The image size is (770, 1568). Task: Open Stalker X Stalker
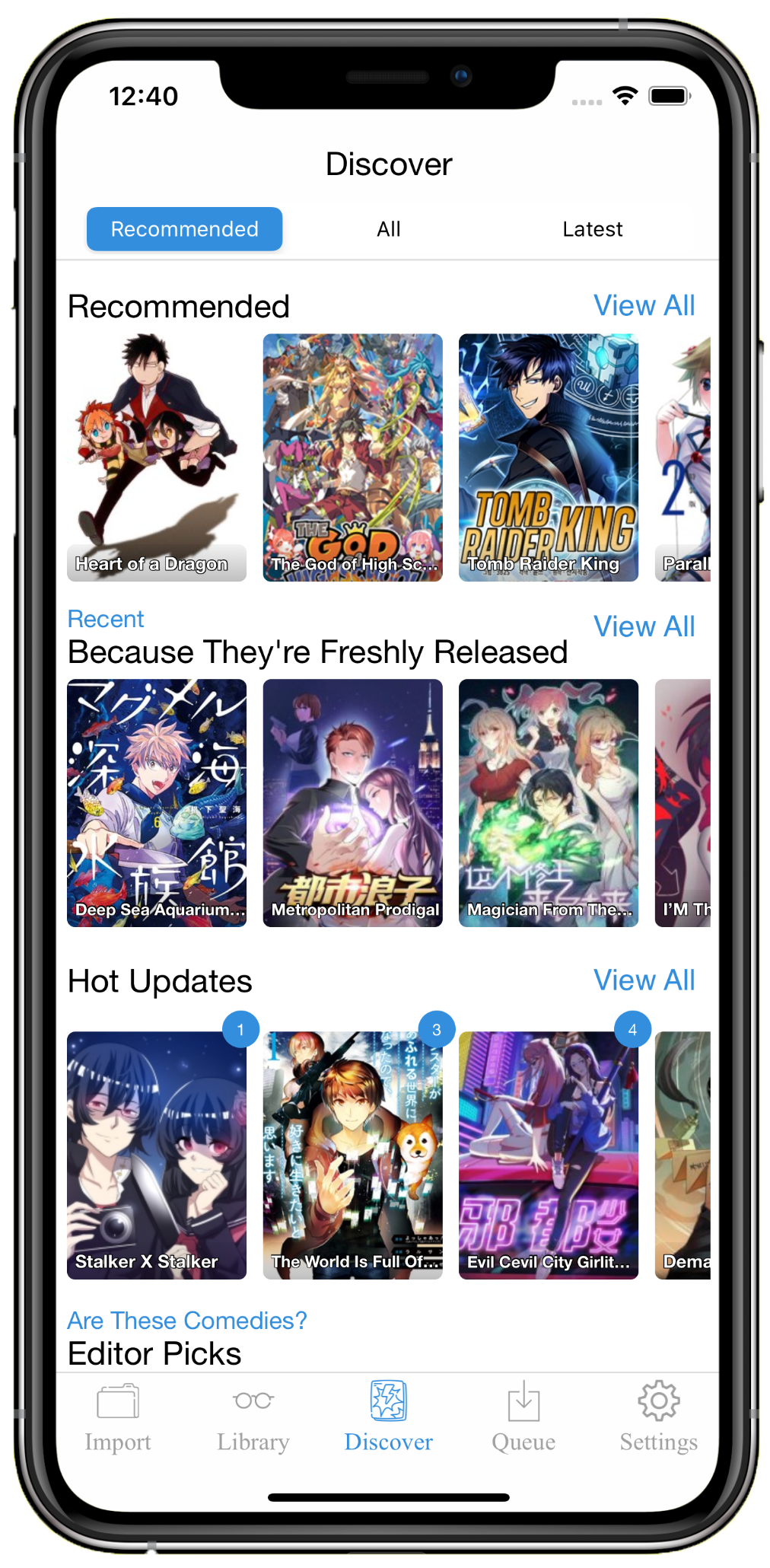[x=157, y=1155]
